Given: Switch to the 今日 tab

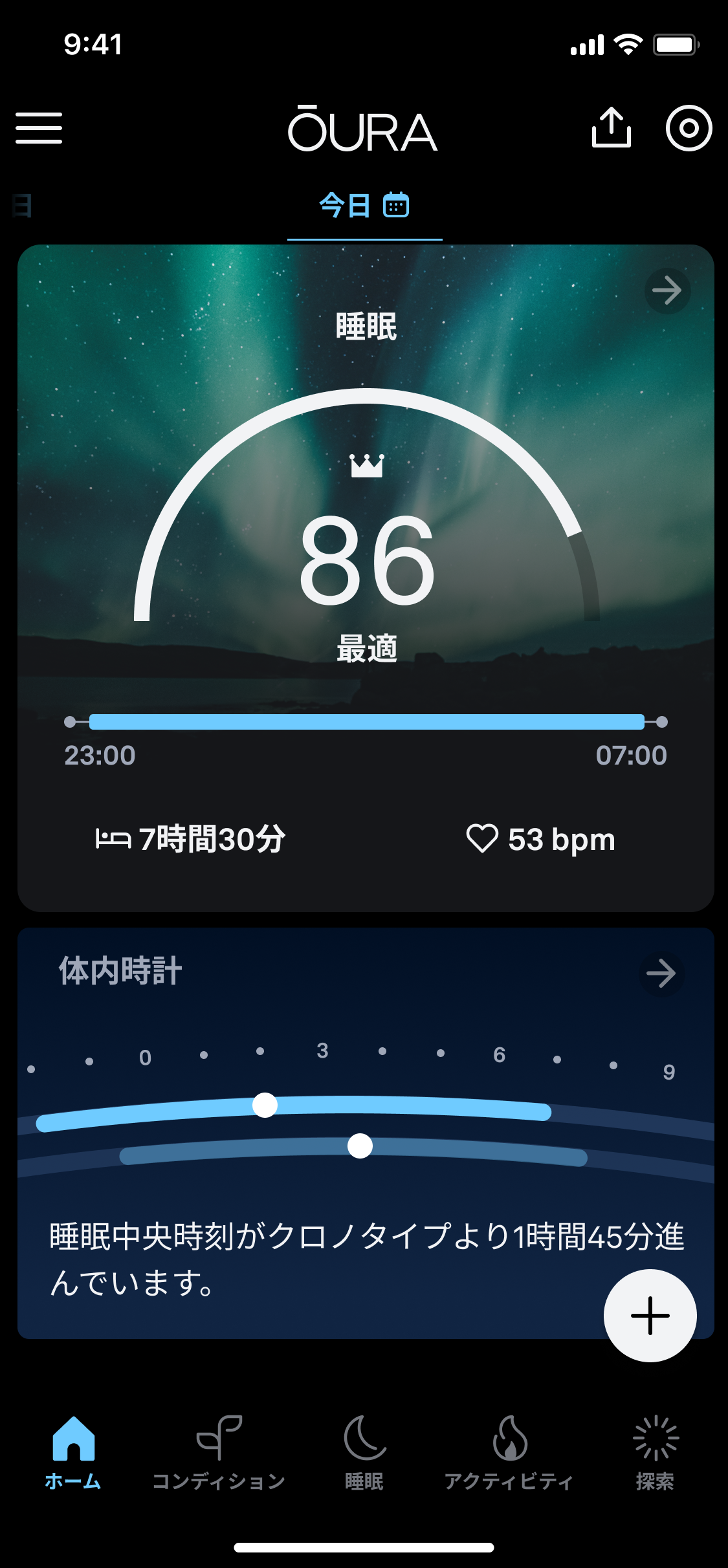Looking at the screenshot, I should click(342, 204).
